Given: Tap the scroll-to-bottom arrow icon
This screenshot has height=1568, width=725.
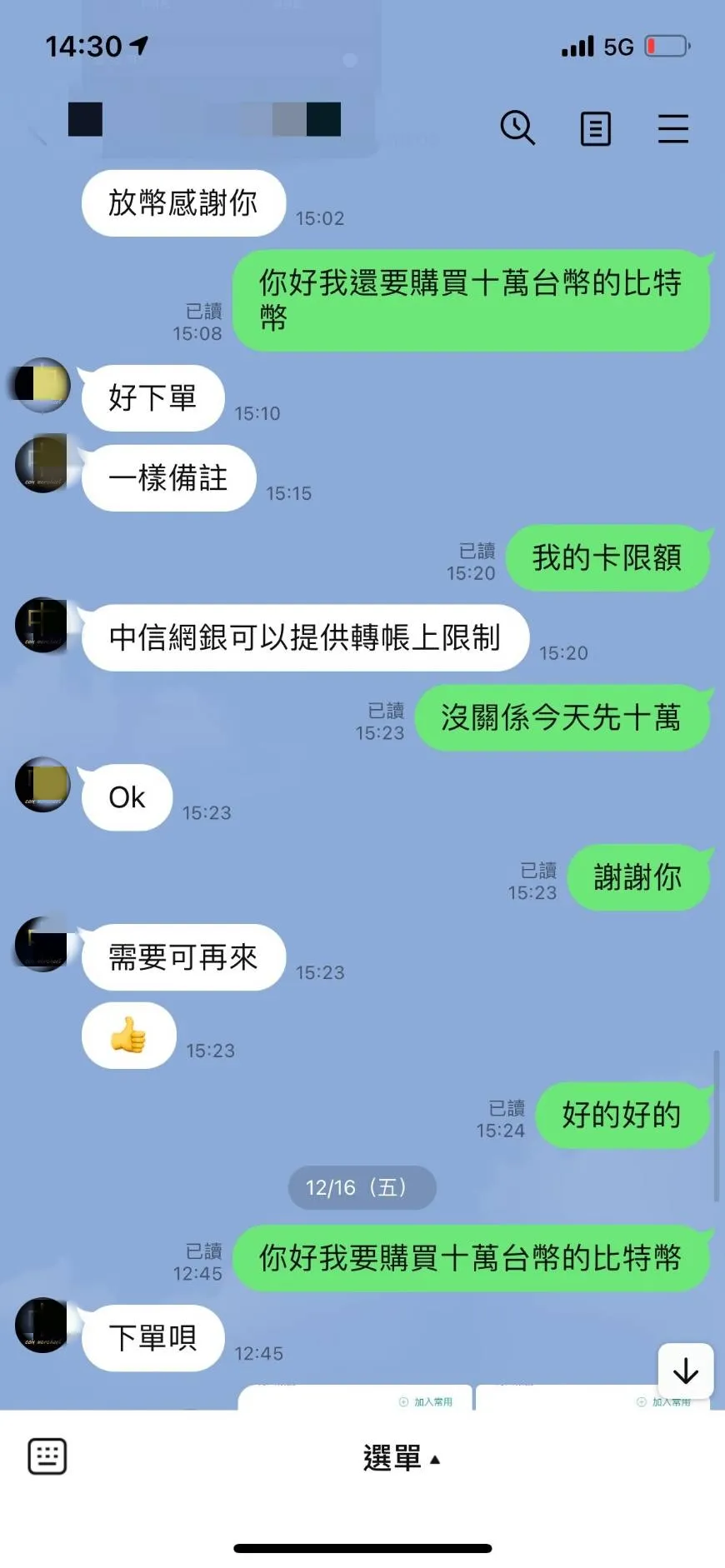Looking at the screenshot, I should click(685, 1372).
